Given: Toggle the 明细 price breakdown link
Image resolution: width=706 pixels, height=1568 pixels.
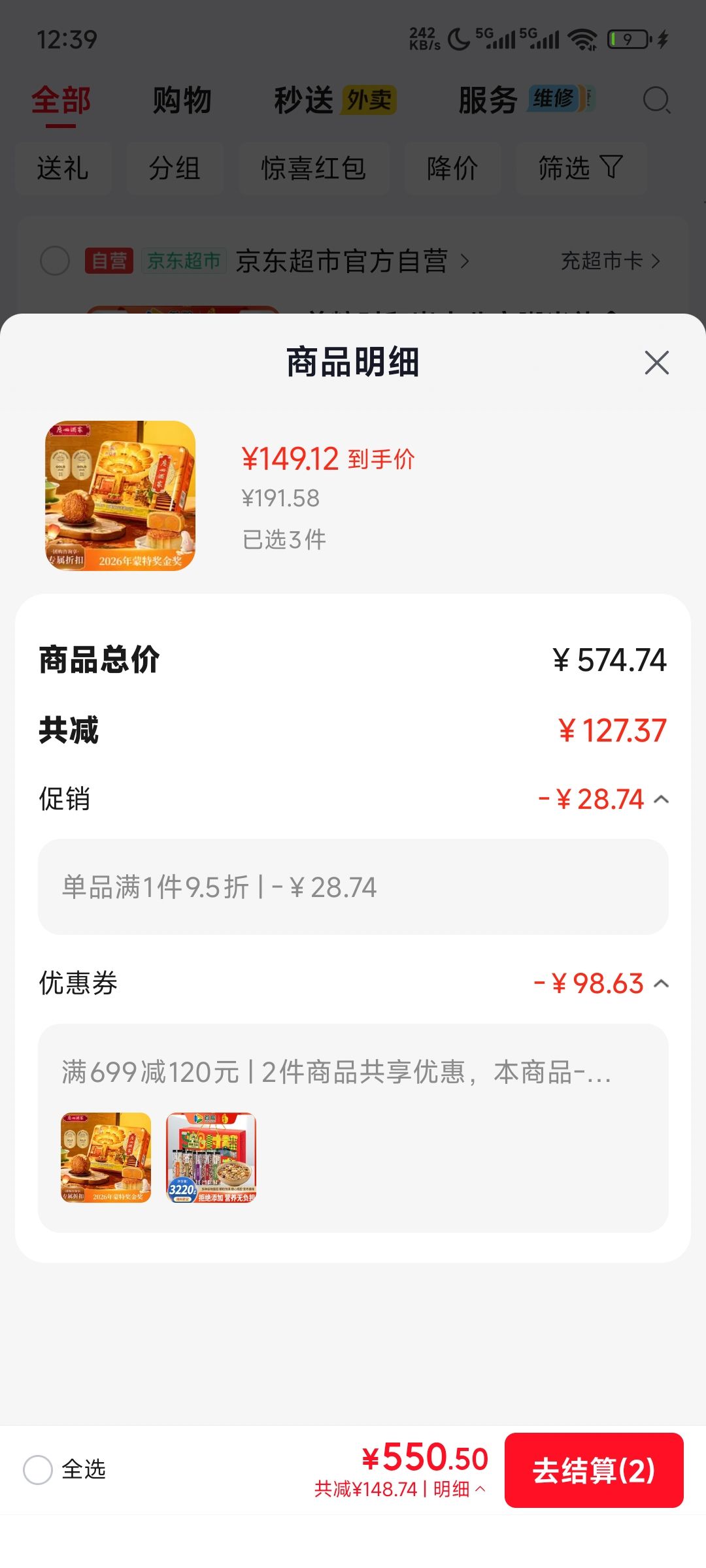Looking at the screenshot, I should [x=459, y=1489].
